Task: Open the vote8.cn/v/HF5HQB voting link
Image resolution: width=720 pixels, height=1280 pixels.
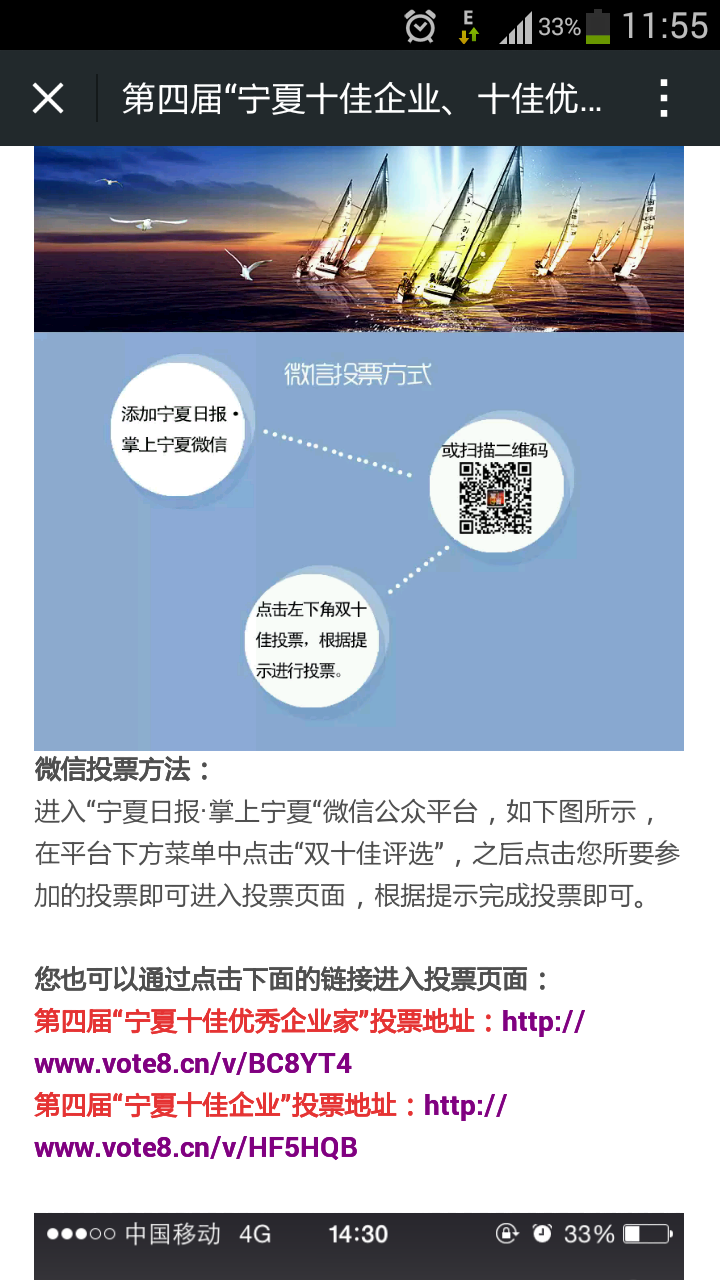Action: point(196,1147)
